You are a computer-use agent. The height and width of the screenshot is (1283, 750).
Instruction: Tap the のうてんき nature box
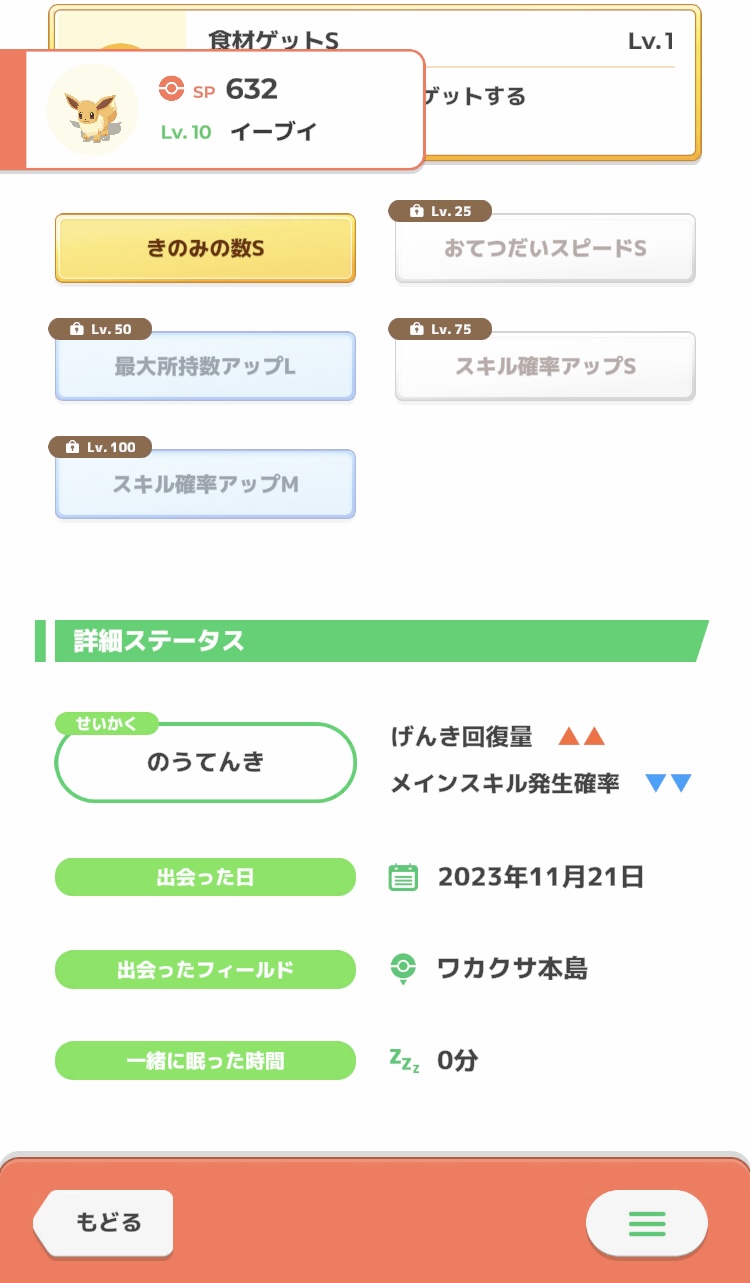click(x=205, y=762)
